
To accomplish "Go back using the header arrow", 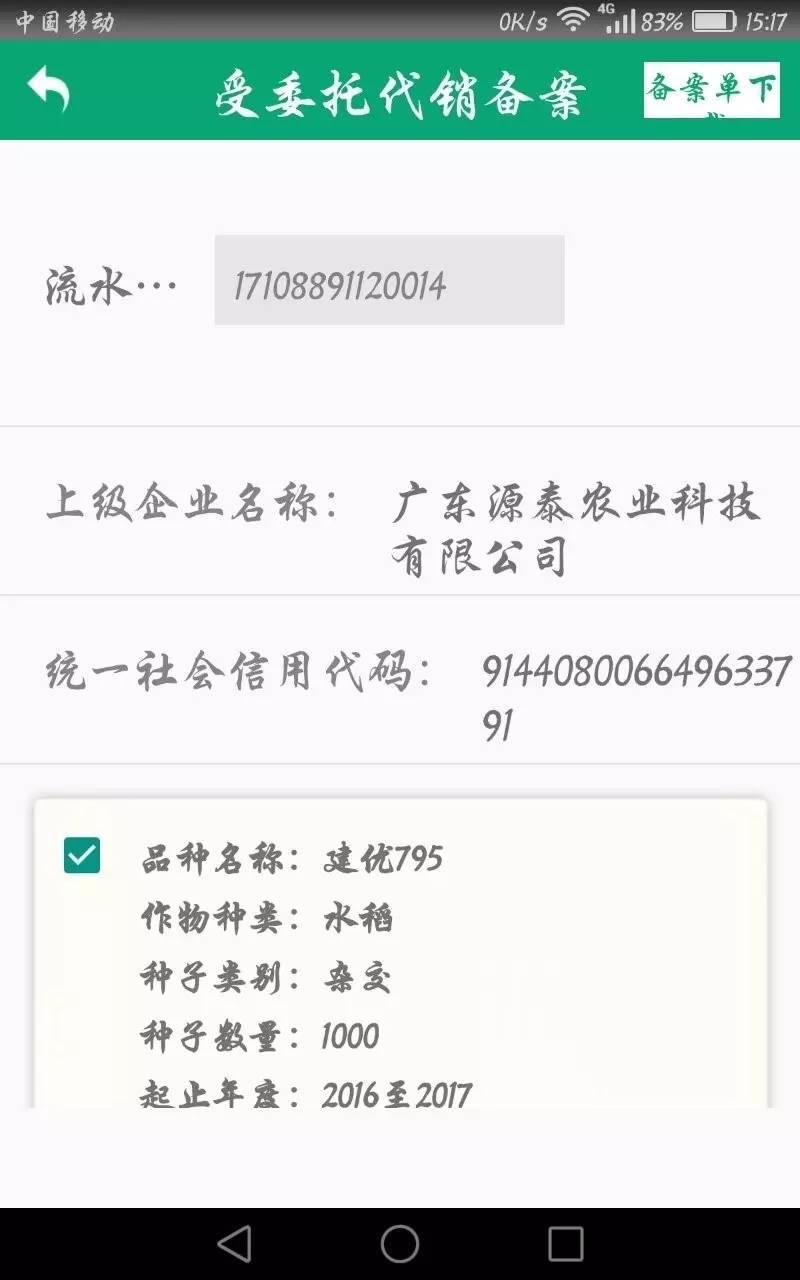I will 48,90.
